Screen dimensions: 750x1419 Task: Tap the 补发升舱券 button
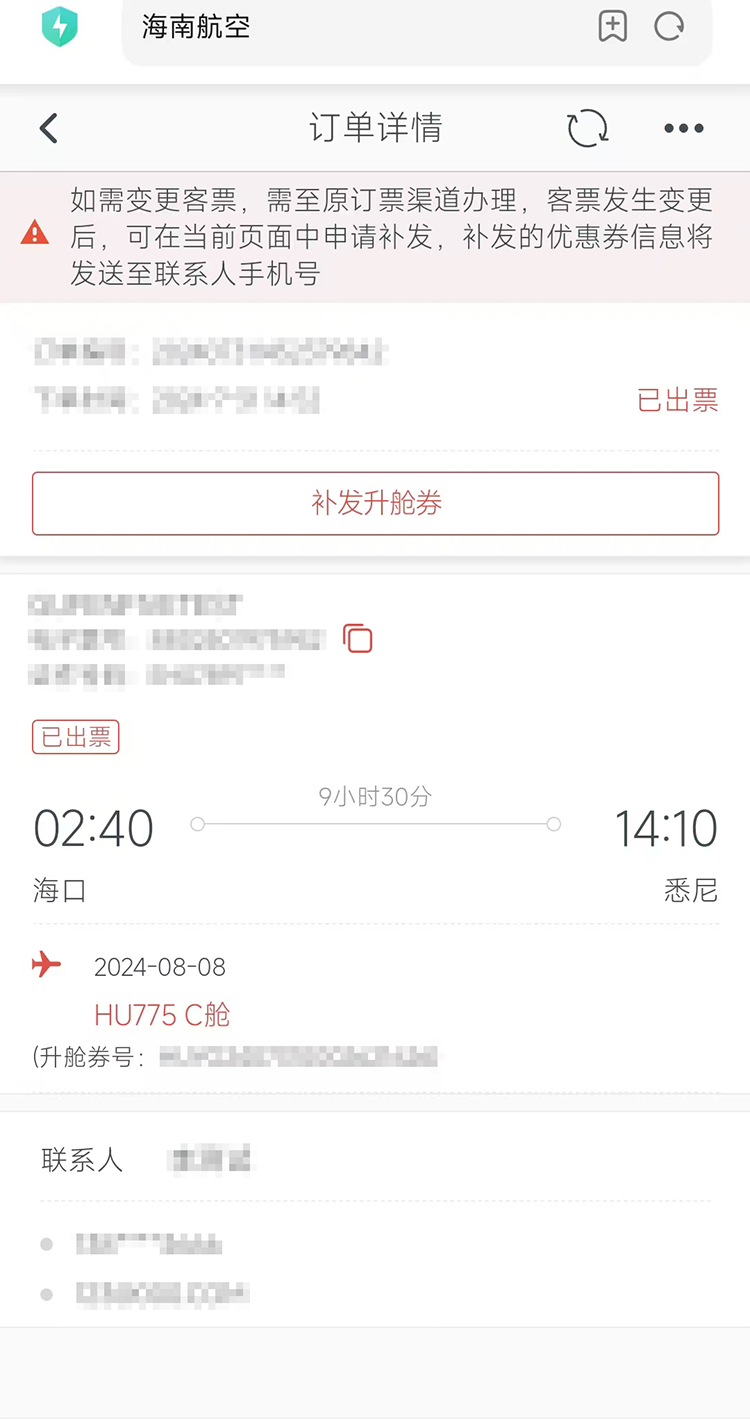[x=375, y=503]
